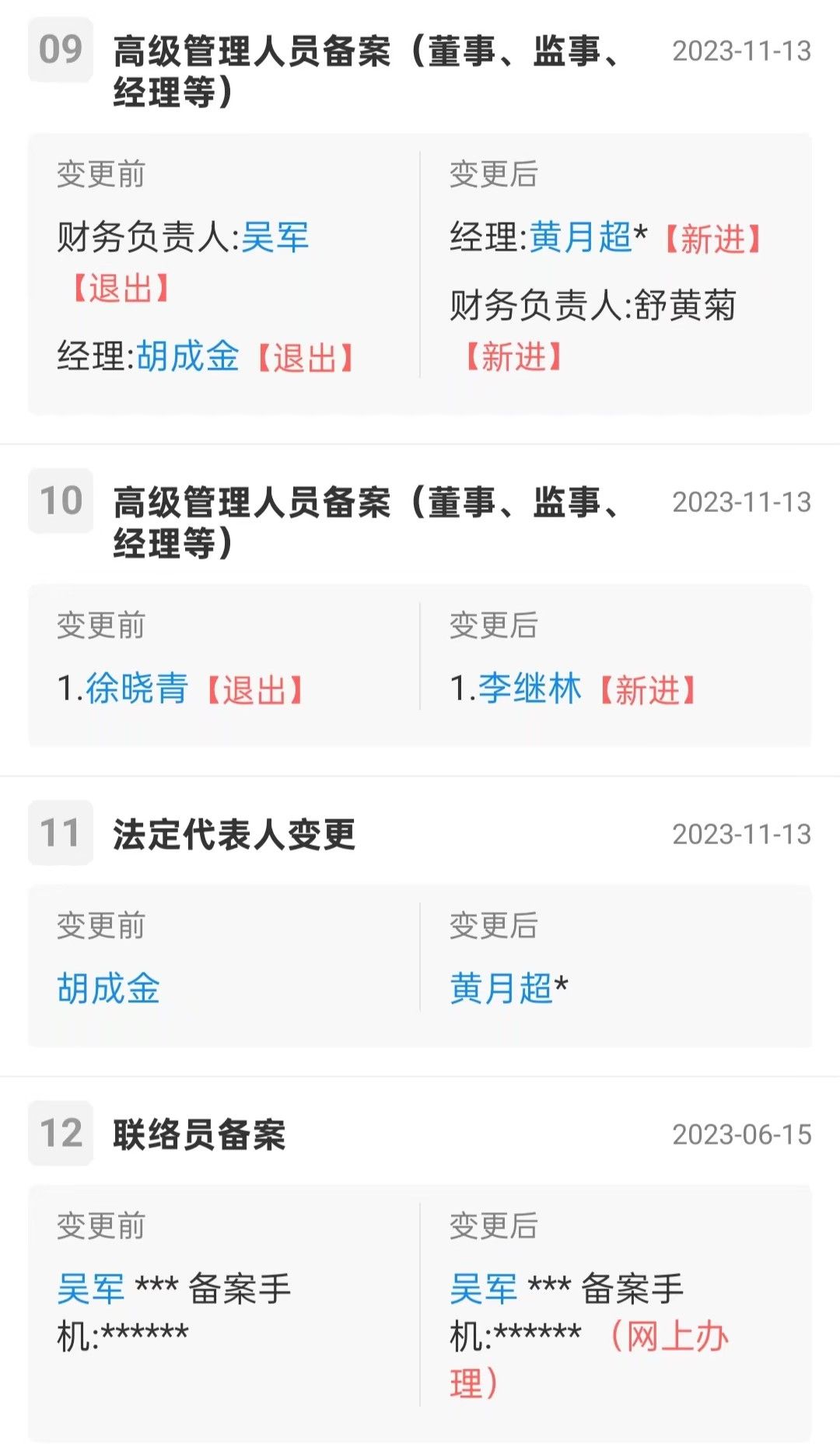The image size is (840, 1444).
Task: Open 吴军 under 联络员备案 变更后
Action: 484,1289
